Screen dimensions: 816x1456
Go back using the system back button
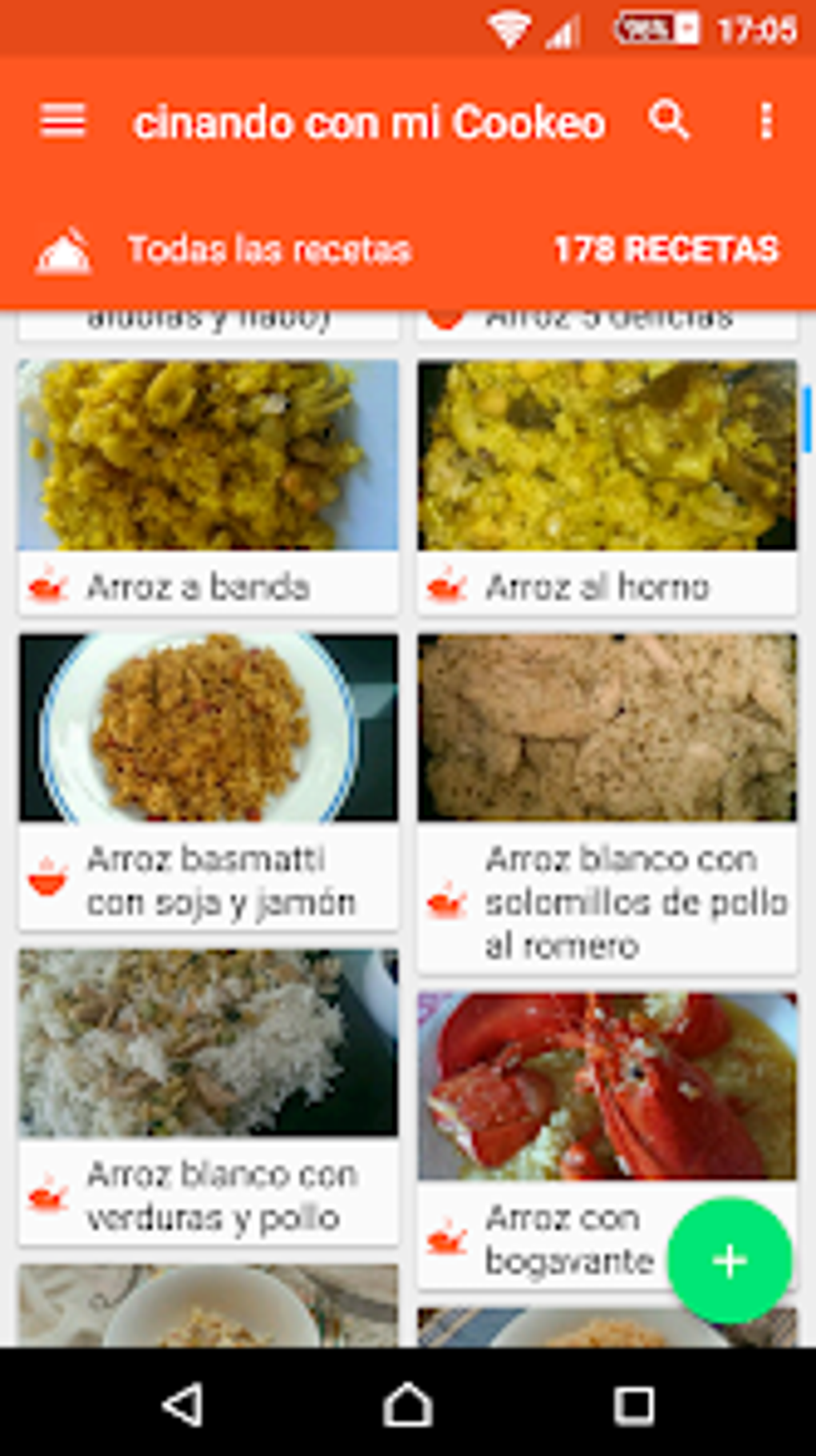tap(182, 1403)
